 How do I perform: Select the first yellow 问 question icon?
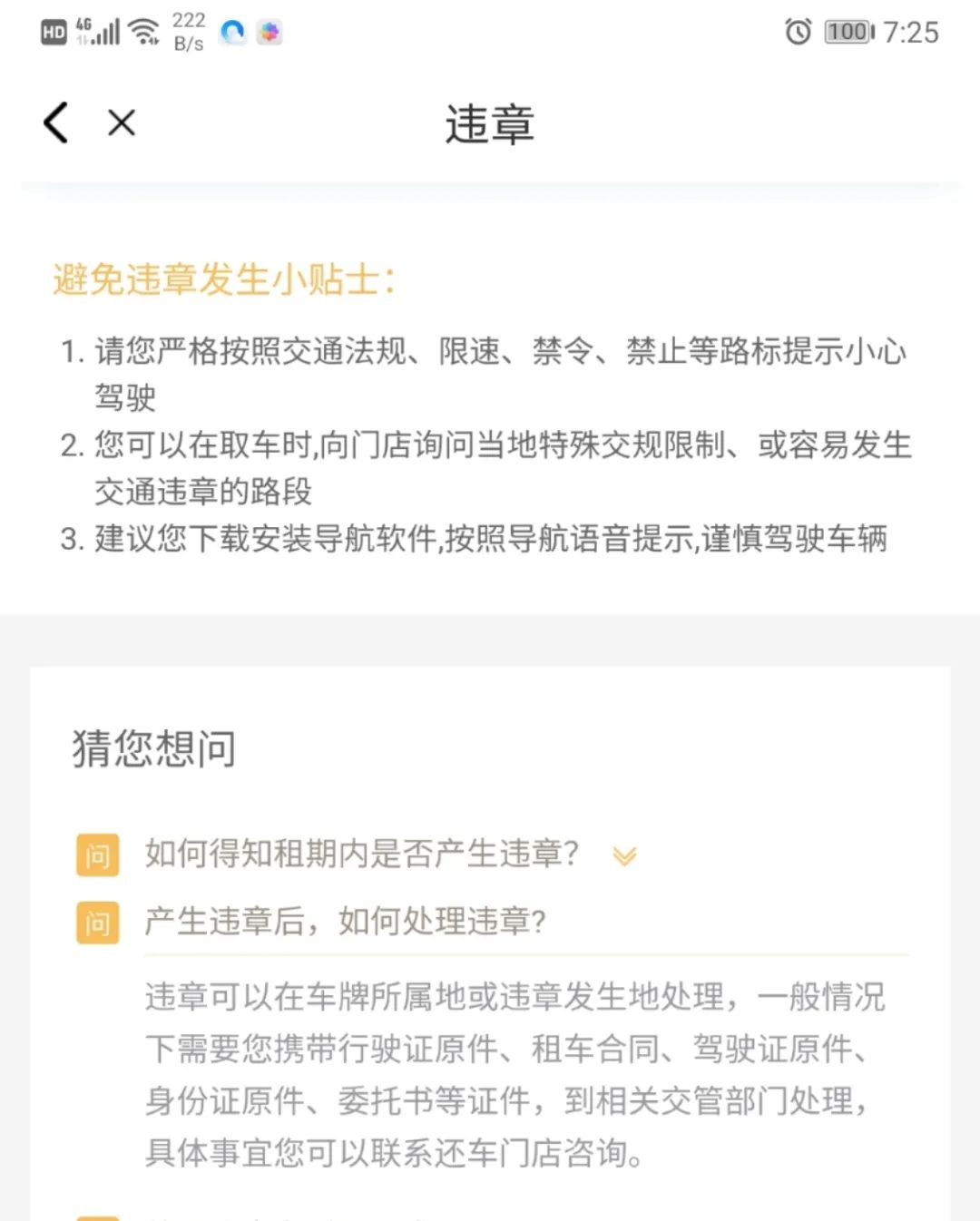pos(97,854)
